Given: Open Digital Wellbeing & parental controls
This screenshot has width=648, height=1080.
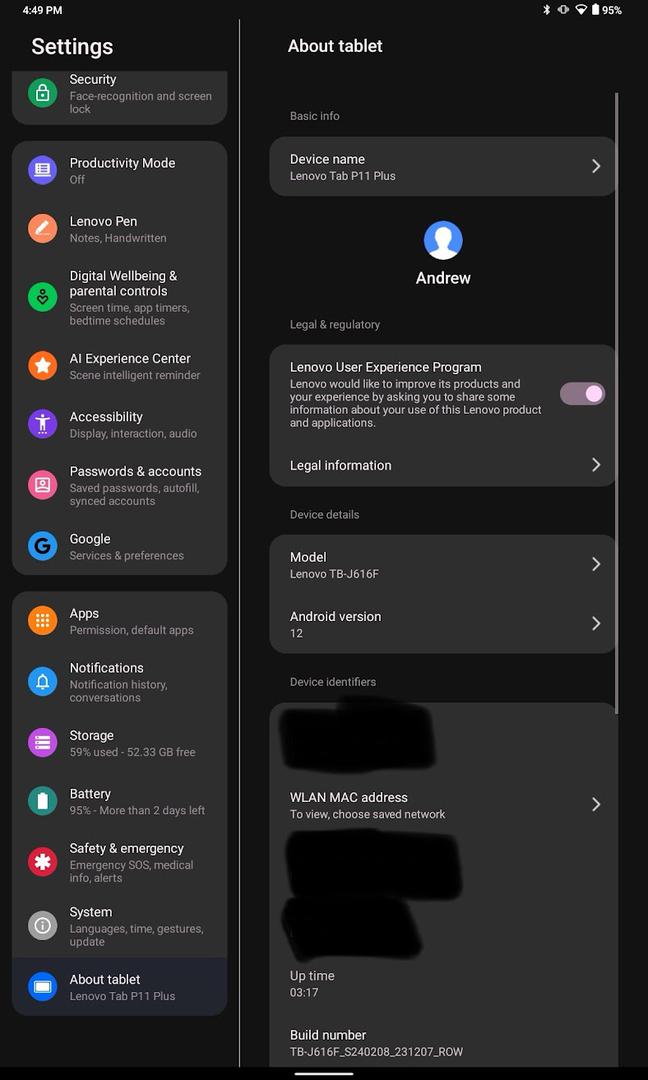Looking at the screenshot, I should pyautogui.click(x=120, y=297).
